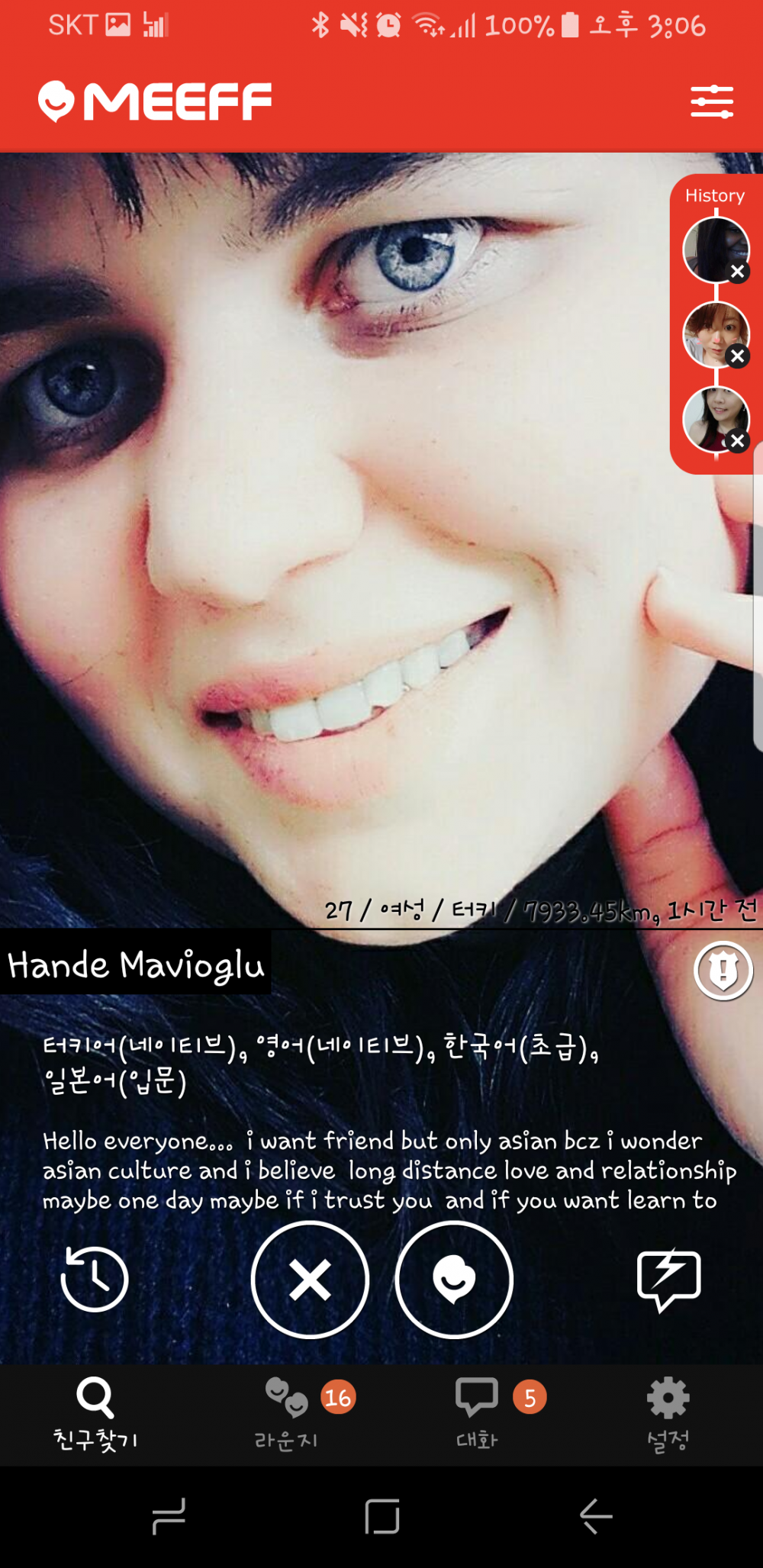
Task: Rewind to the previous profile
Action: [95, 1279]
